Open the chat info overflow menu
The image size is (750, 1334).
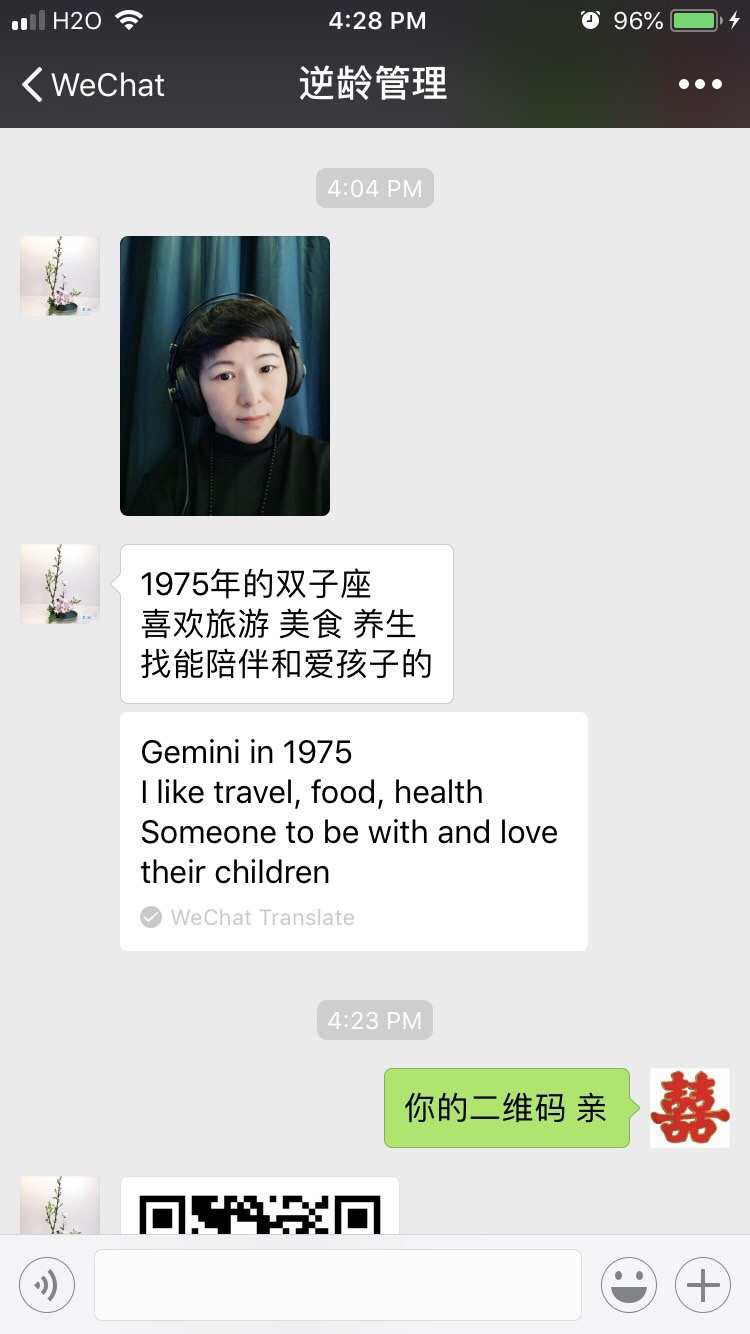(x=700, y=85)
